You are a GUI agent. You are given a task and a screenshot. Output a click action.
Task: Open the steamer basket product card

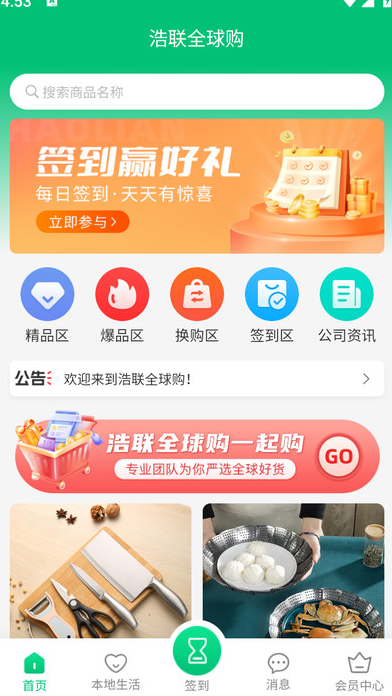293,571
